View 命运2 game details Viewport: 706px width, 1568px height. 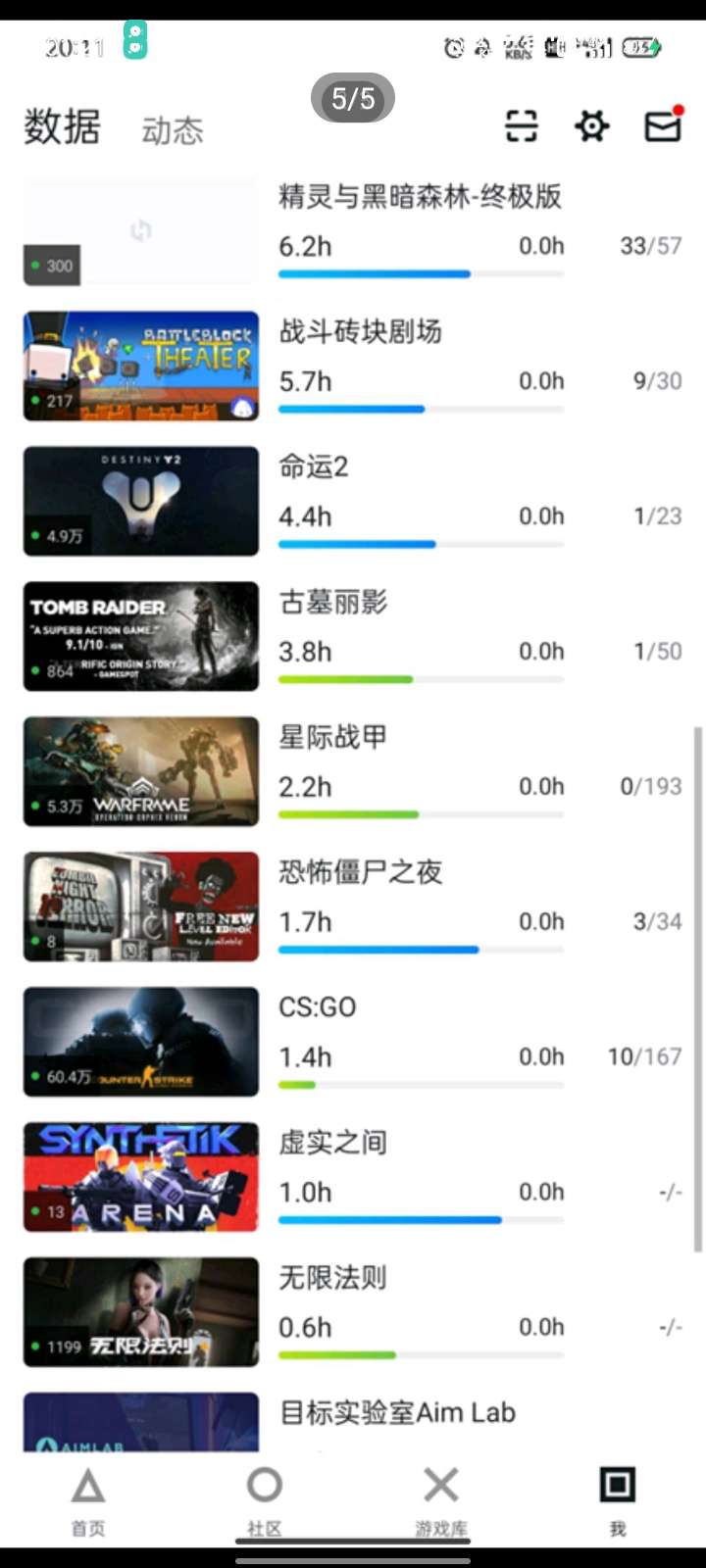pos(314,467)
